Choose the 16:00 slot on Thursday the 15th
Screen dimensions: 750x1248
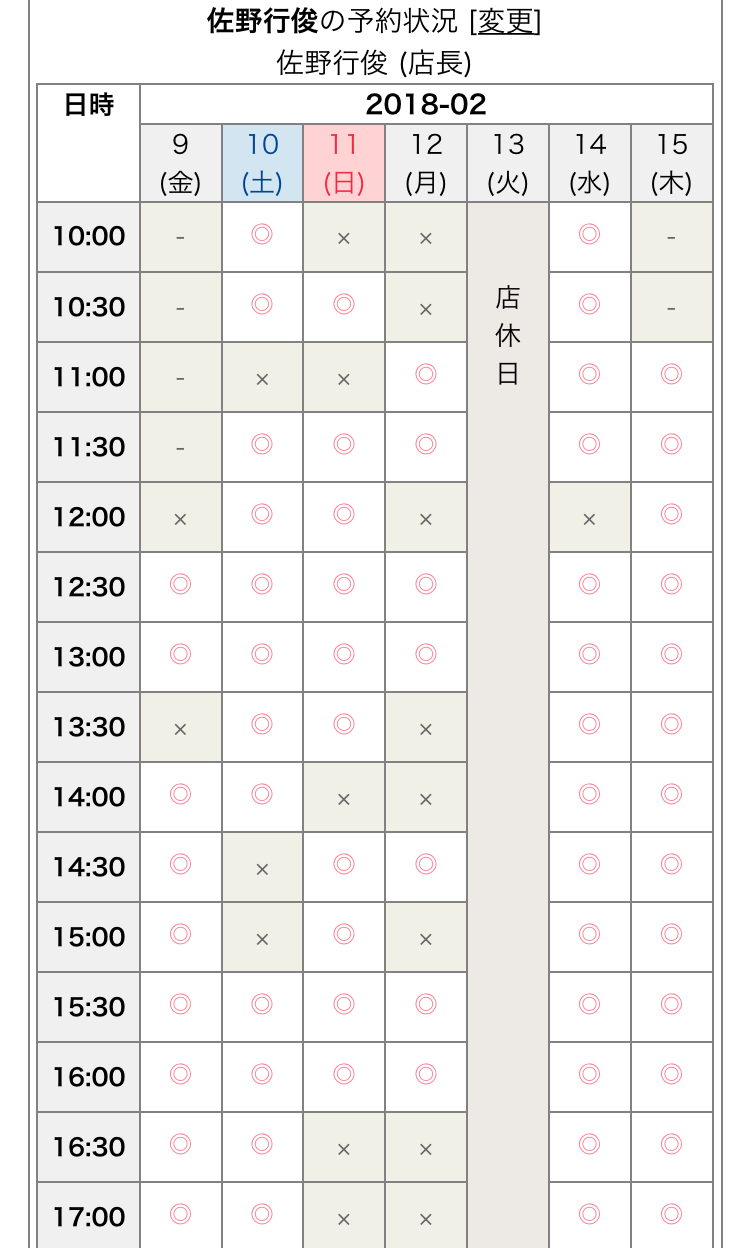[671, 1074]
